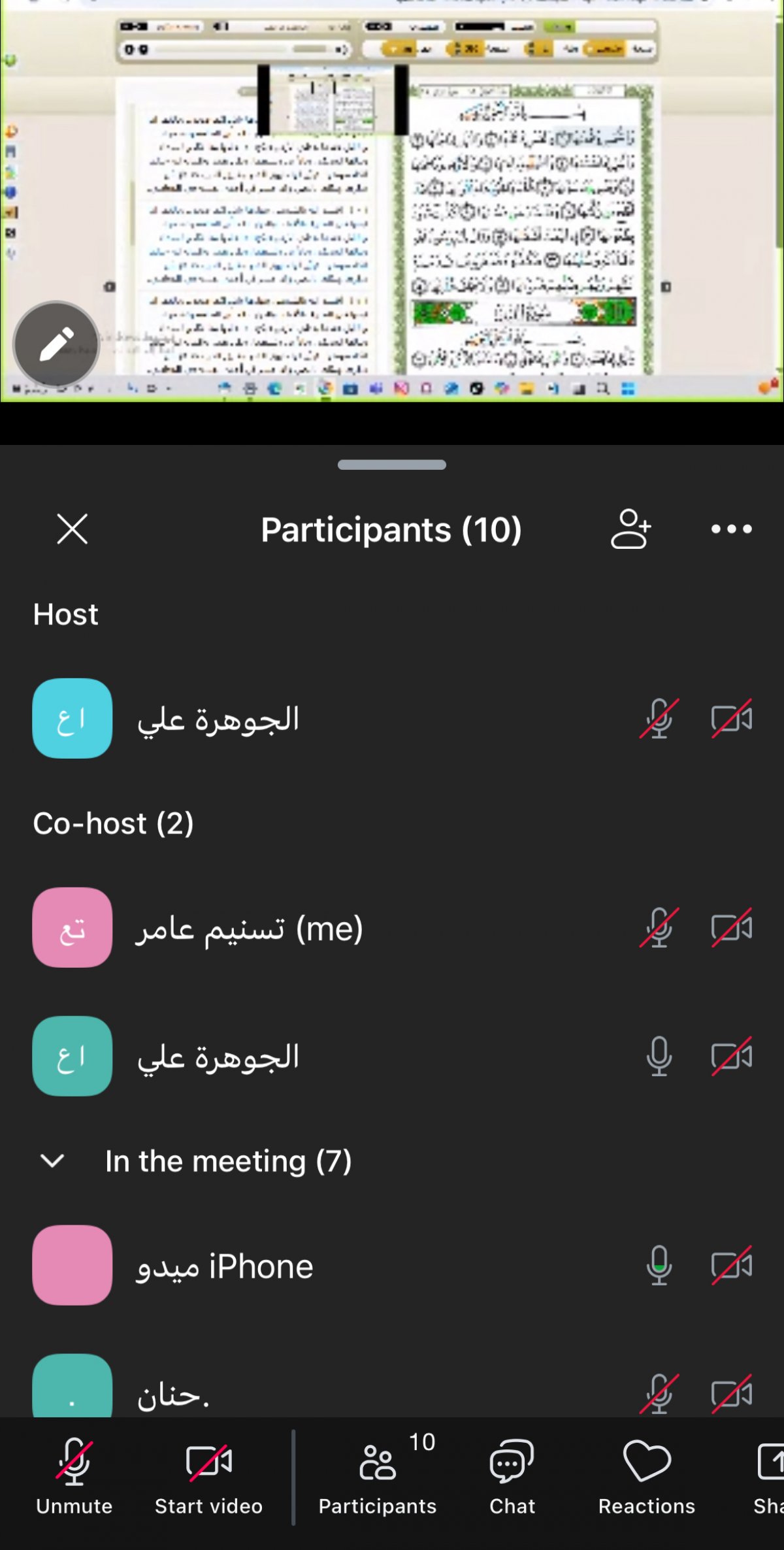This screenshot has height=1550, width=784.
Task: Tap the sheet drag handle
Action: 392,465
